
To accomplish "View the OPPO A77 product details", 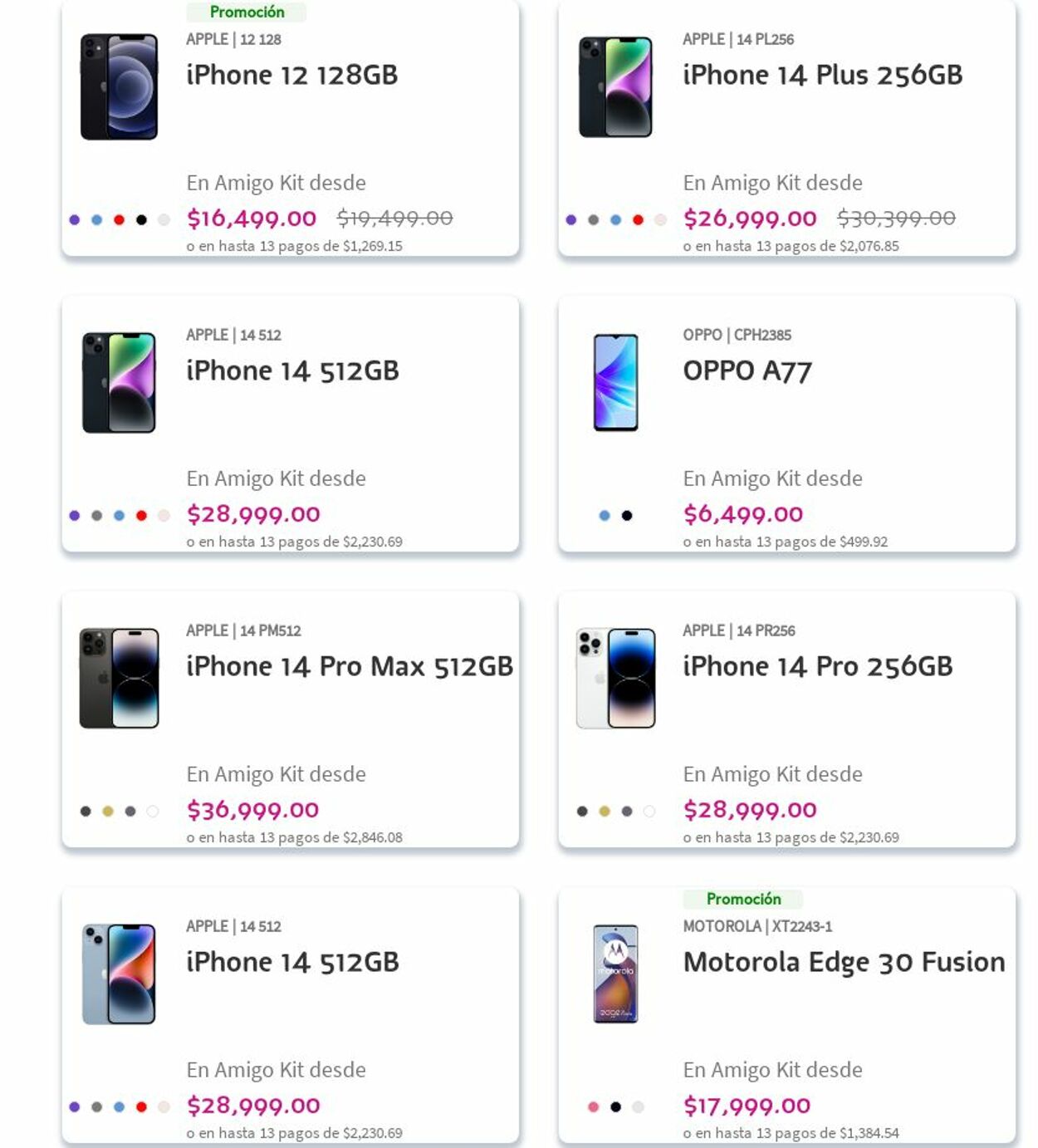I will tap(747, 371).
